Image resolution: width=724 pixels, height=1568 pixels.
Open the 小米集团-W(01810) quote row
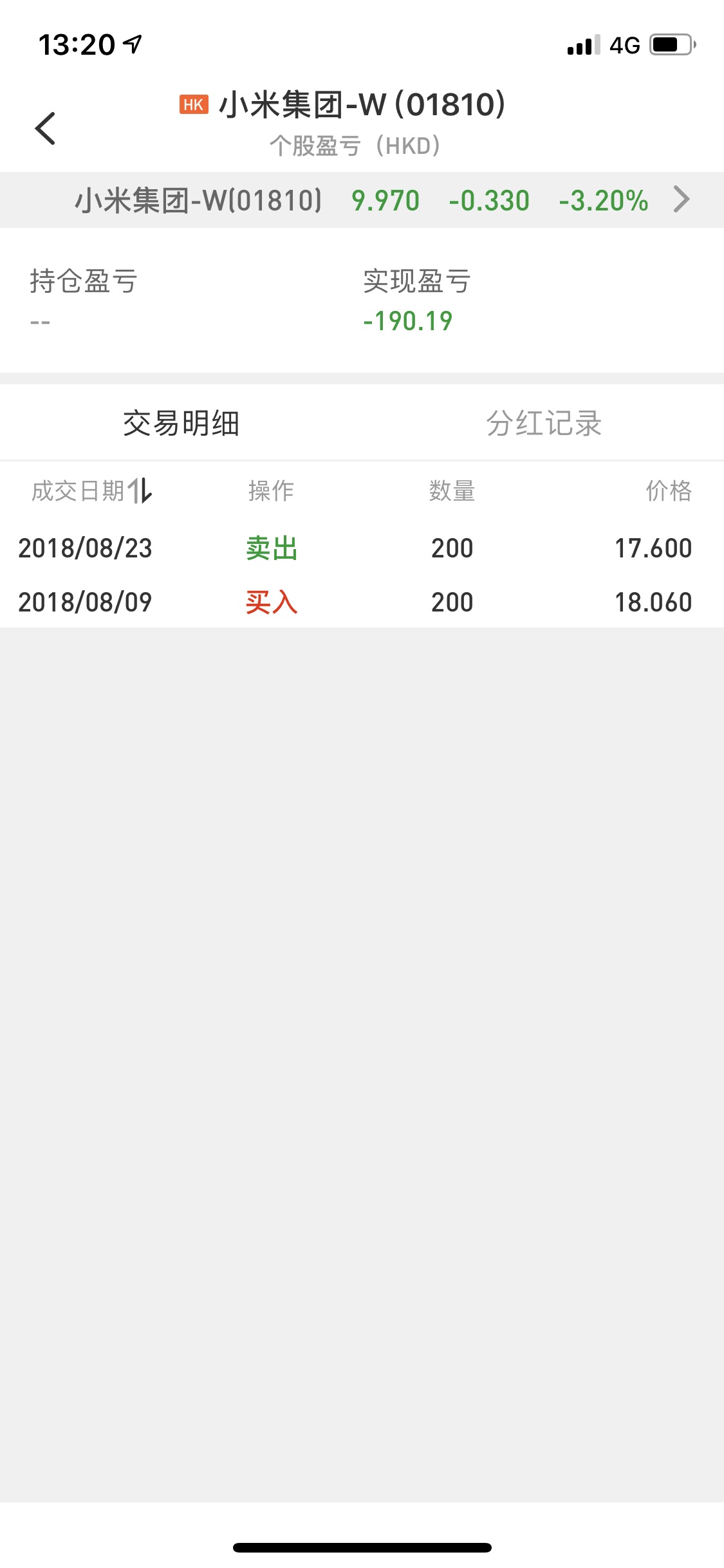pos(362,200)
